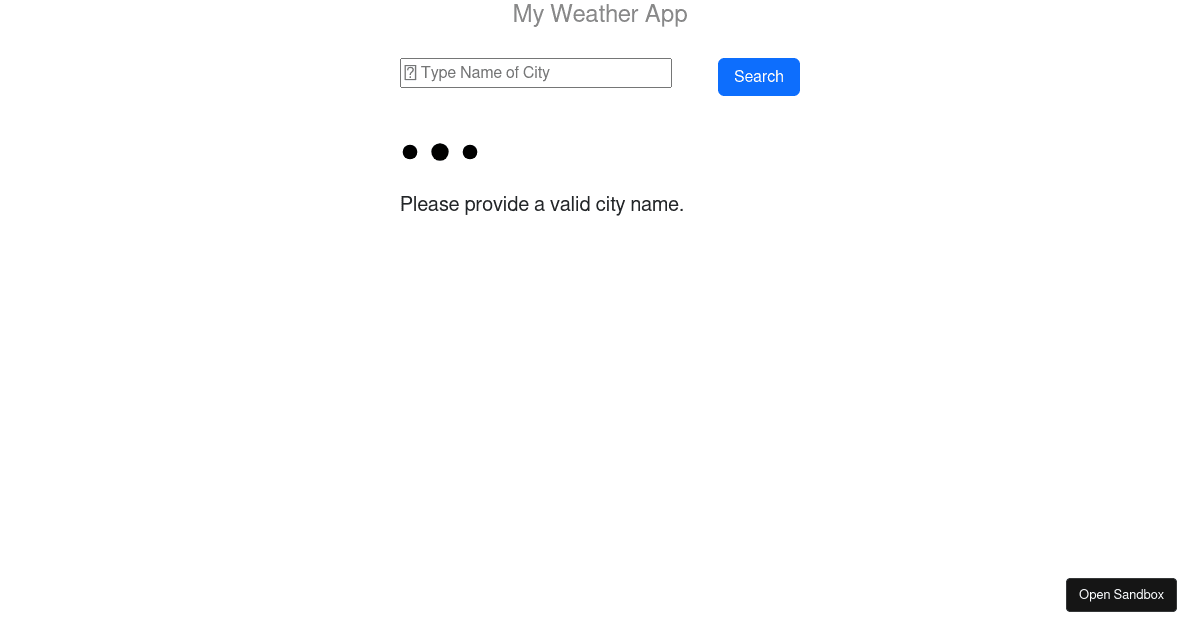Tap the blue Search button

(758, 77)
